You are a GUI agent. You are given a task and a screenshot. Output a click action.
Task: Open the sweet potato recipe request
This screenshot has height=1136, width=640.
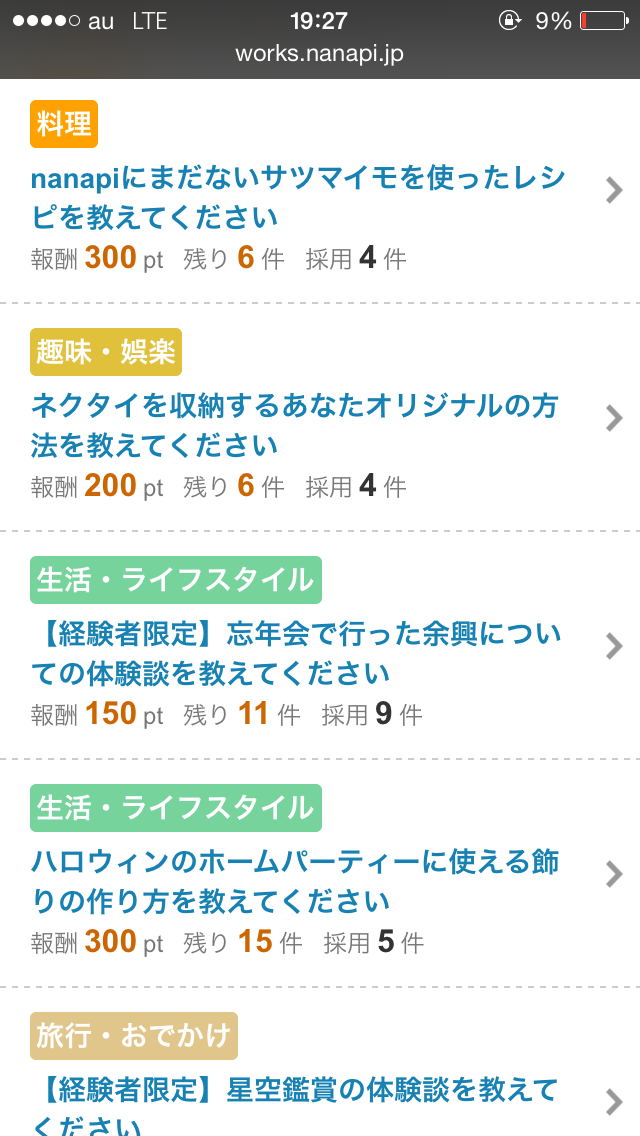pyautogui.click(x=298, y=197)
